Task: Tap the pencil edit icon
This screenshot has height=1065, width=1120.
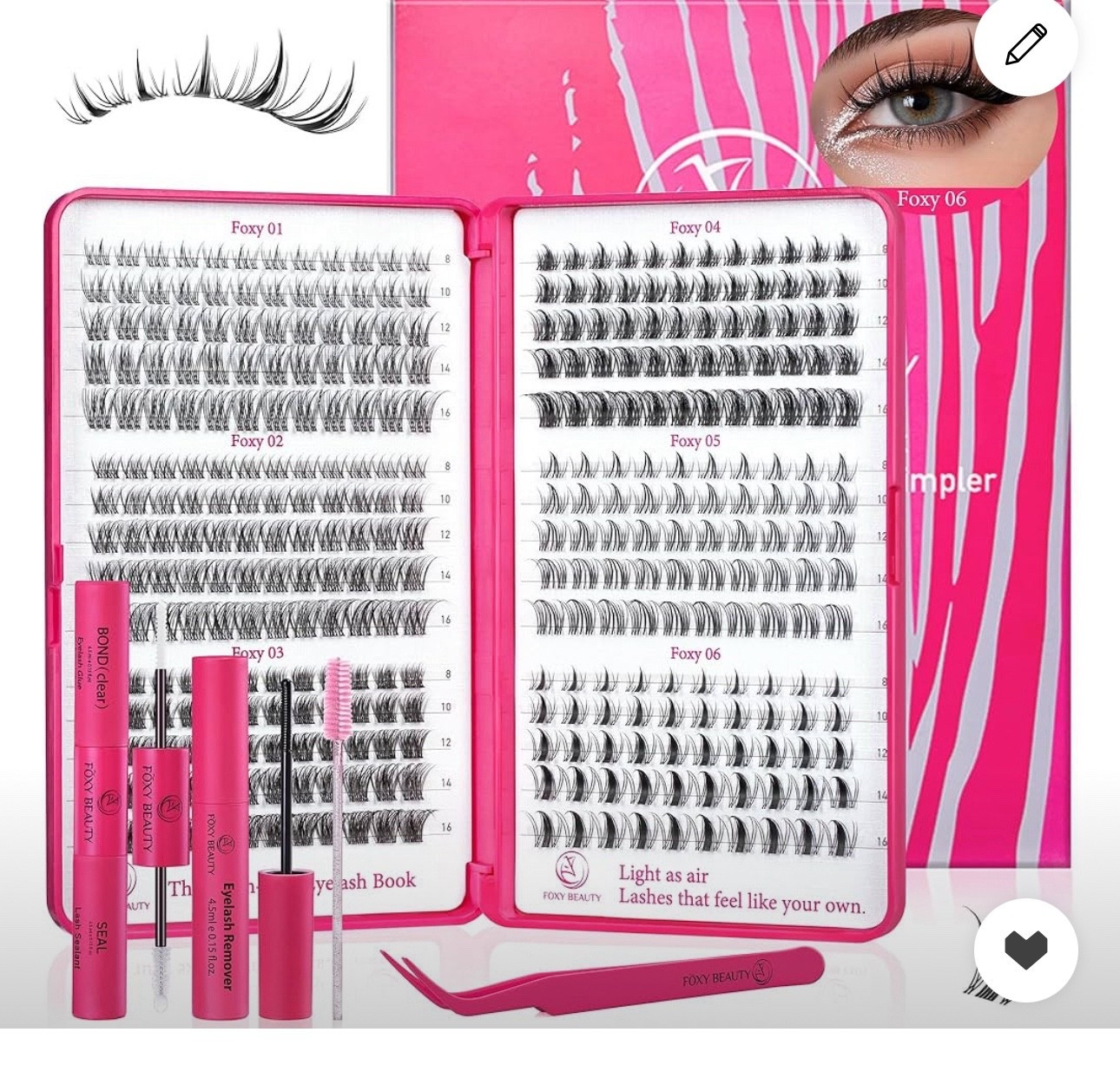Action: (1025, 44)
